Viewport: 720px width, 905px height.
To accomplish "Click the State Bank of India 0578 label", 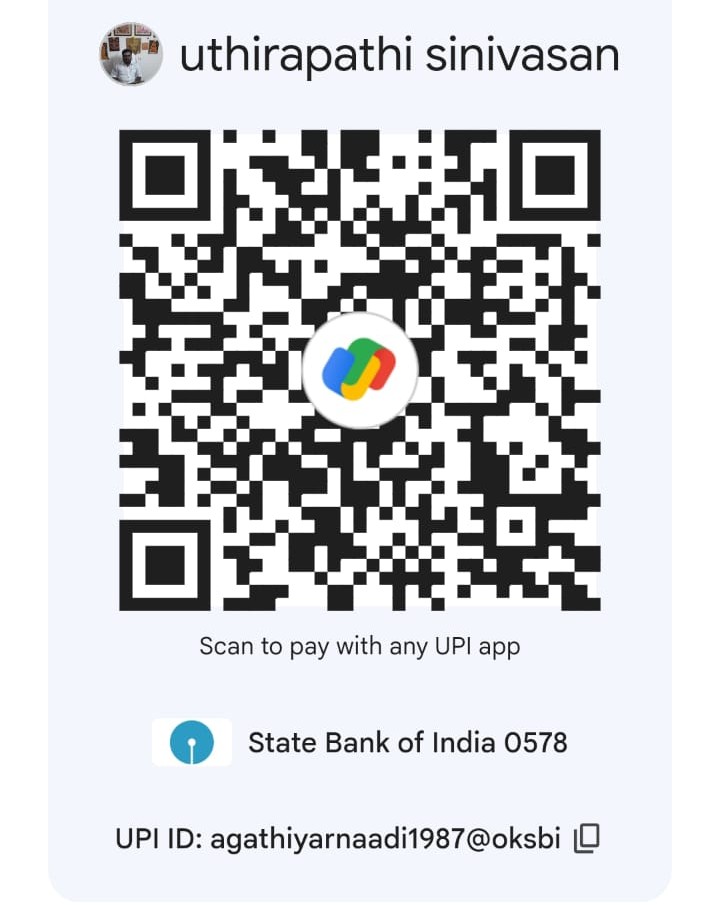I will 408,742.
